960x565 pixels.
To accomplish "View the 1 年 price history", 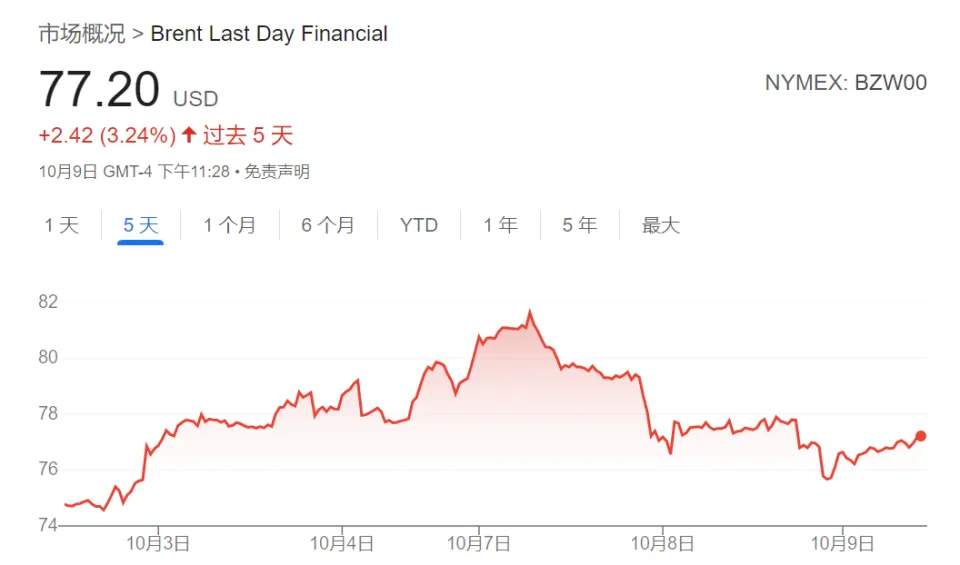I will click(x=500, y=225).
